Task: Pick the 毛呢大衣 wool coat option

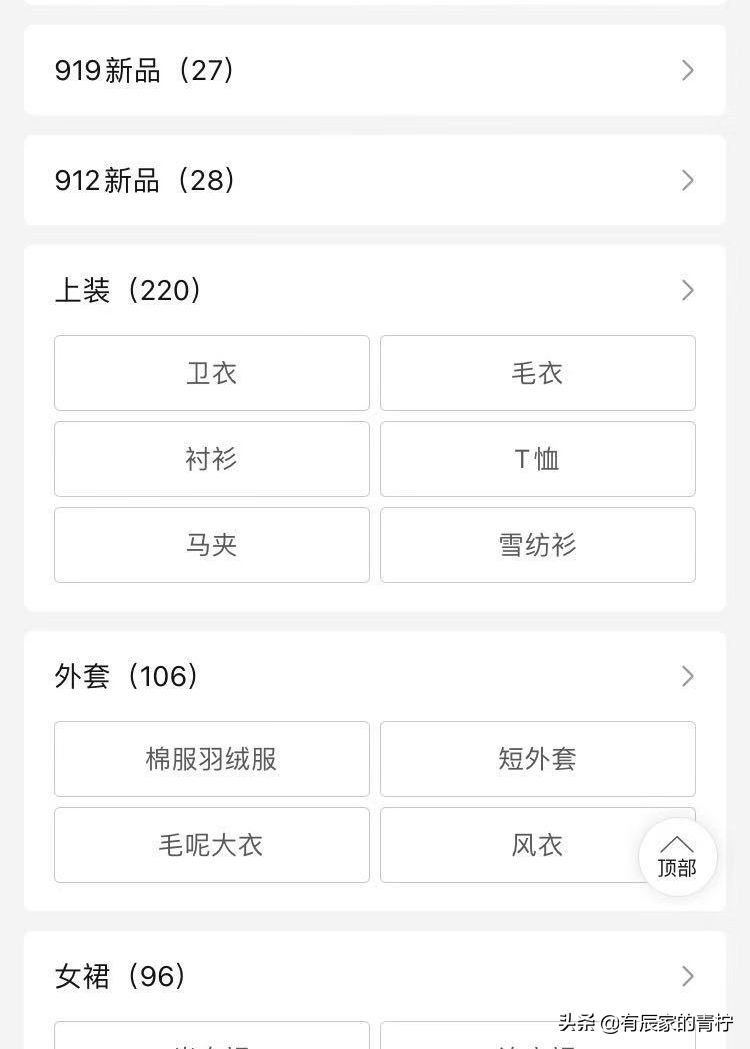Action: tap(211, 845)
